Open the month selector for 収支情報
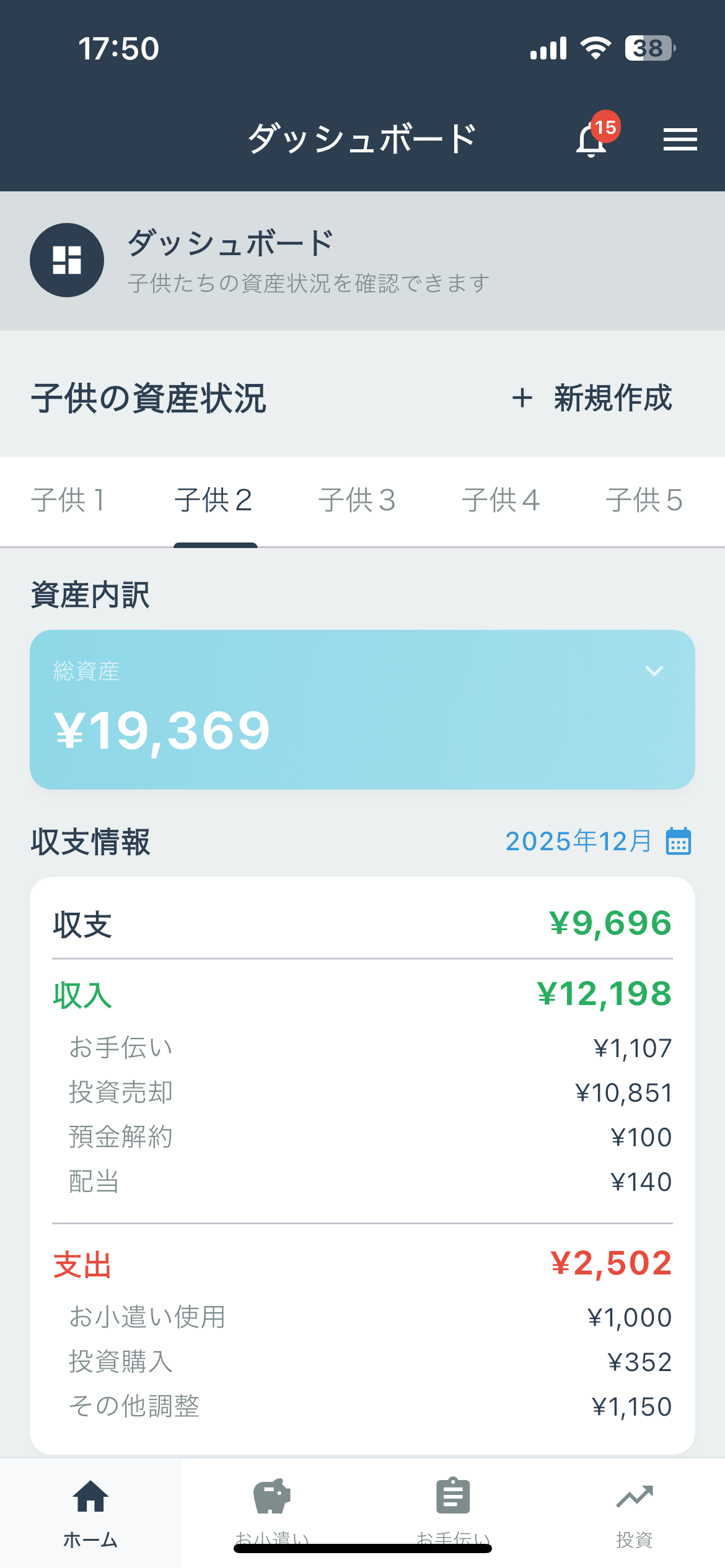The height and width of the screenshot is (1568, 725). pyautogui.click(x=578, y=841)
